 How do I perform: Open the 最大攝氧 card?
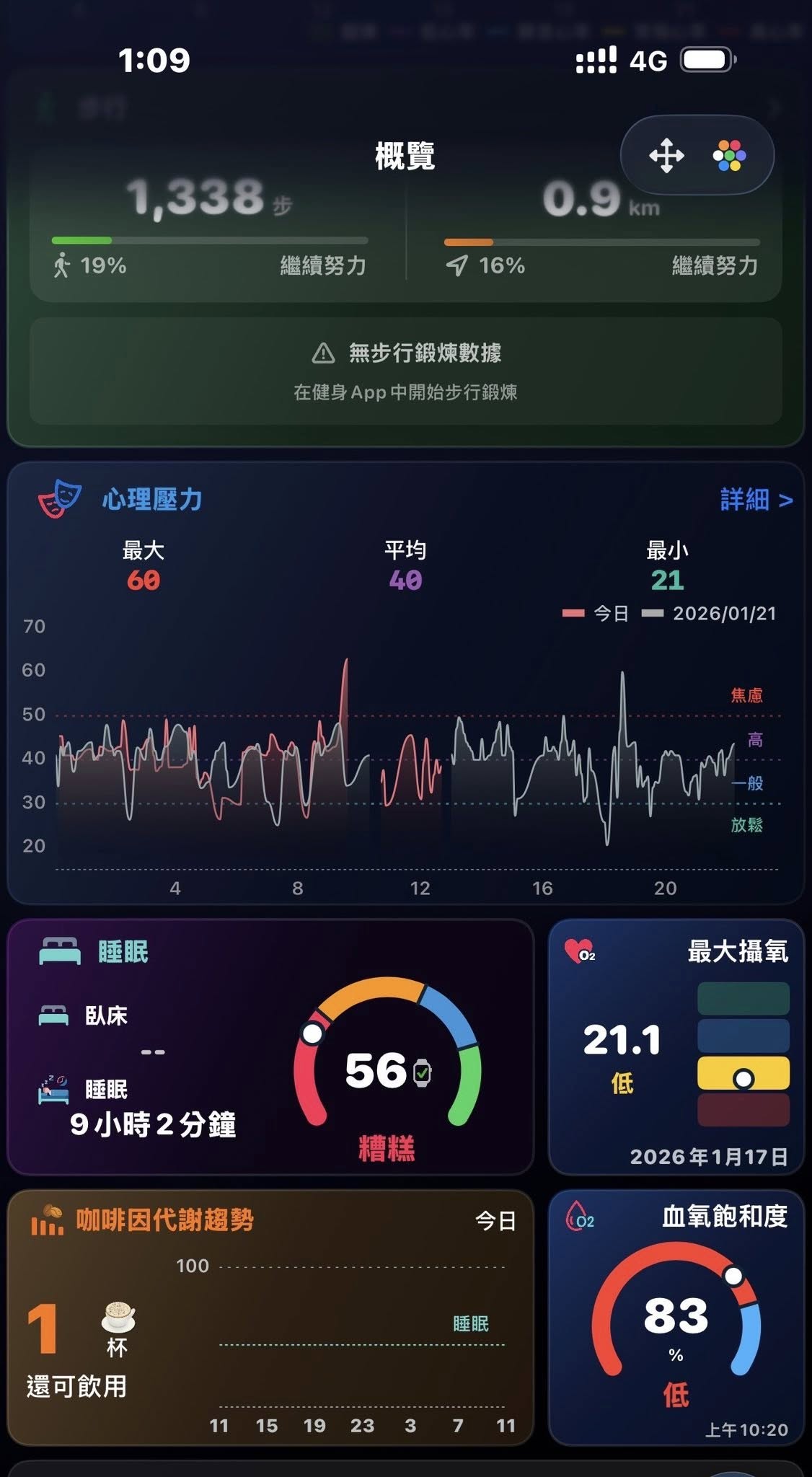(x=676, y=1047)
